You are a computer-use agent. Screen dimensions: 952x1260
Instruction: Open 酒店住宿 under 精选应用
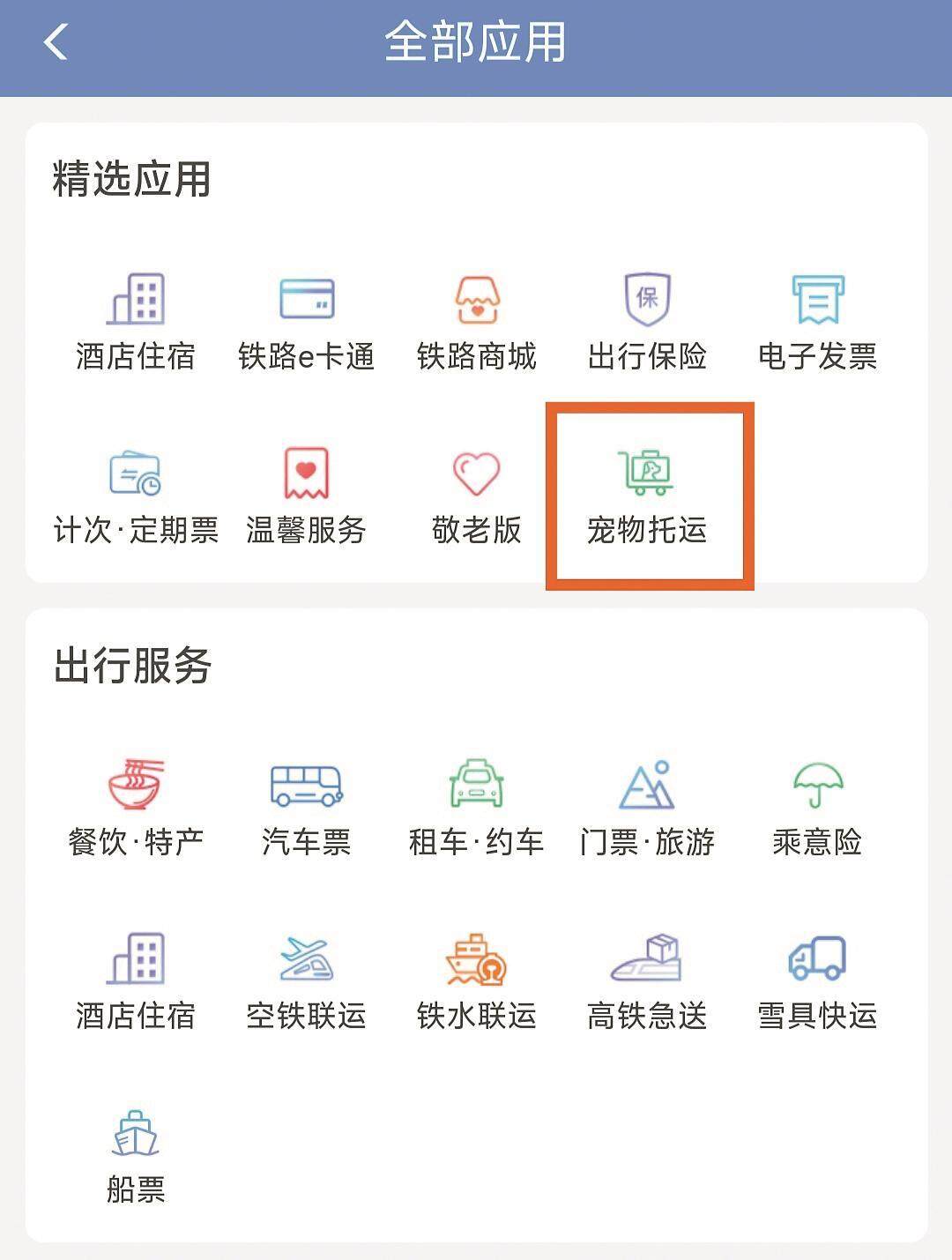pyautogui.click(x=136, y=322)
